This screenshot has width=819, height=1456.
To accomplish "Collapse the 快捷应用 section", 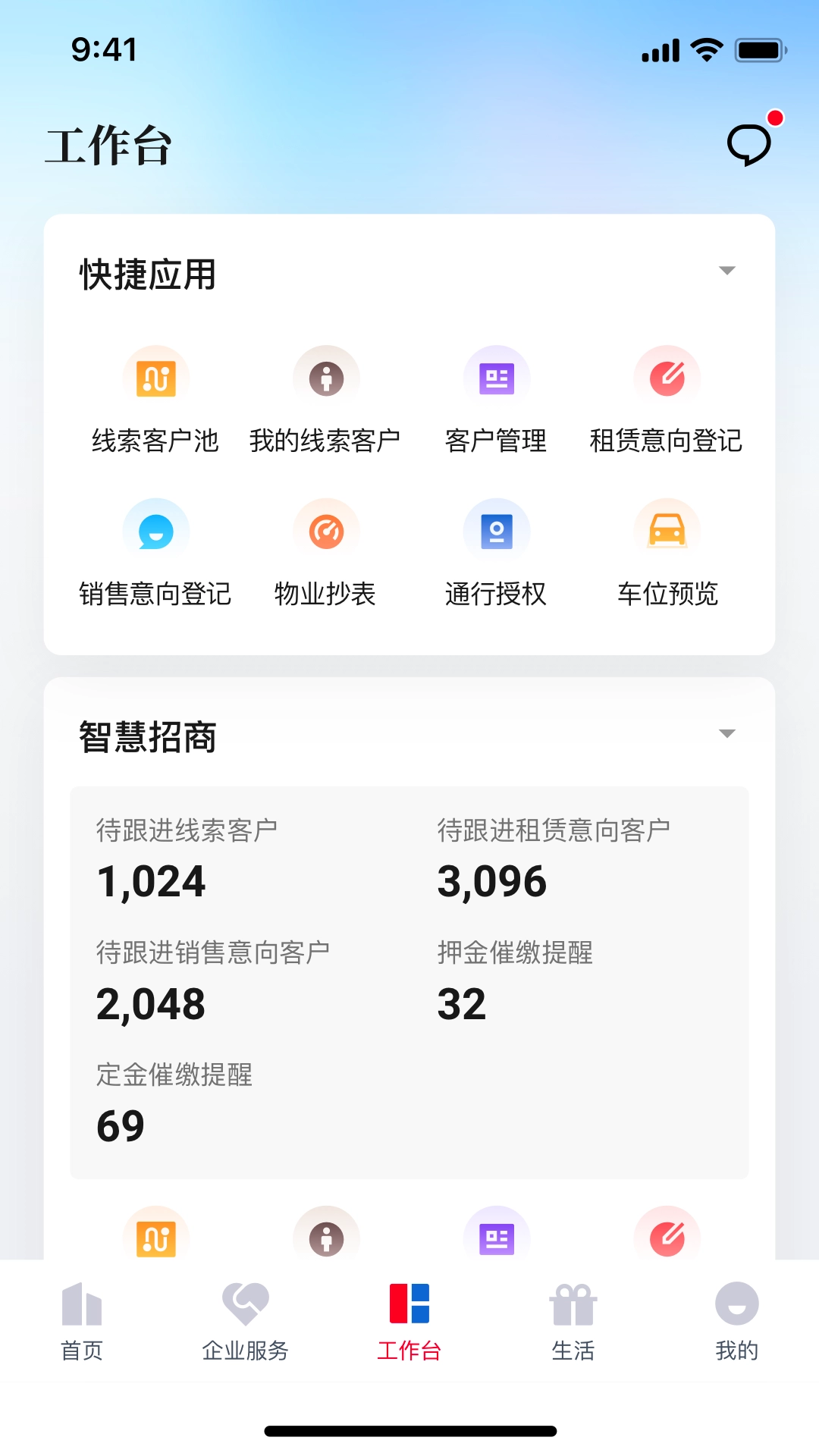I will tap(727, 270).
